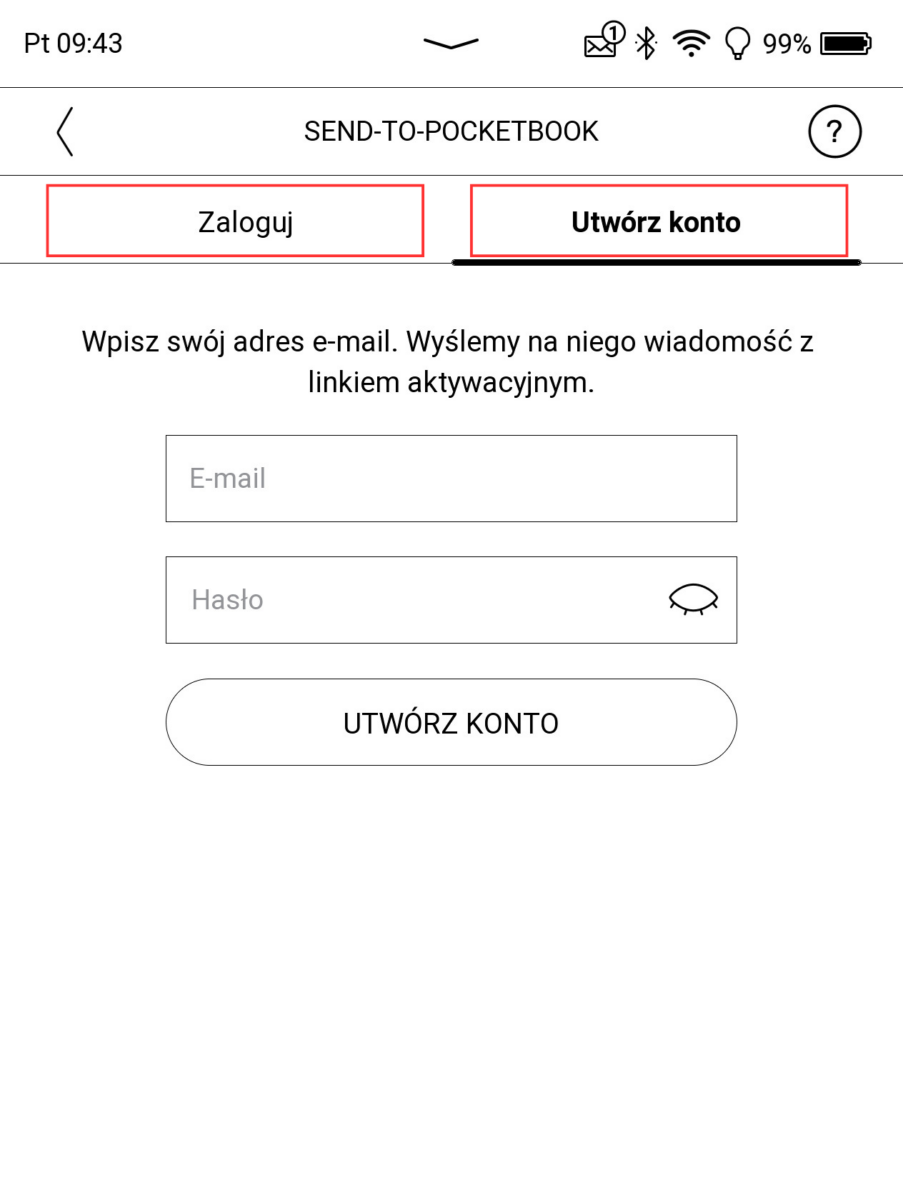Image resolution: width=903 pixels, height=1200 pixels.
Task: Tap the UTWÓRZ KONTO button
Action: coord(450,723)
